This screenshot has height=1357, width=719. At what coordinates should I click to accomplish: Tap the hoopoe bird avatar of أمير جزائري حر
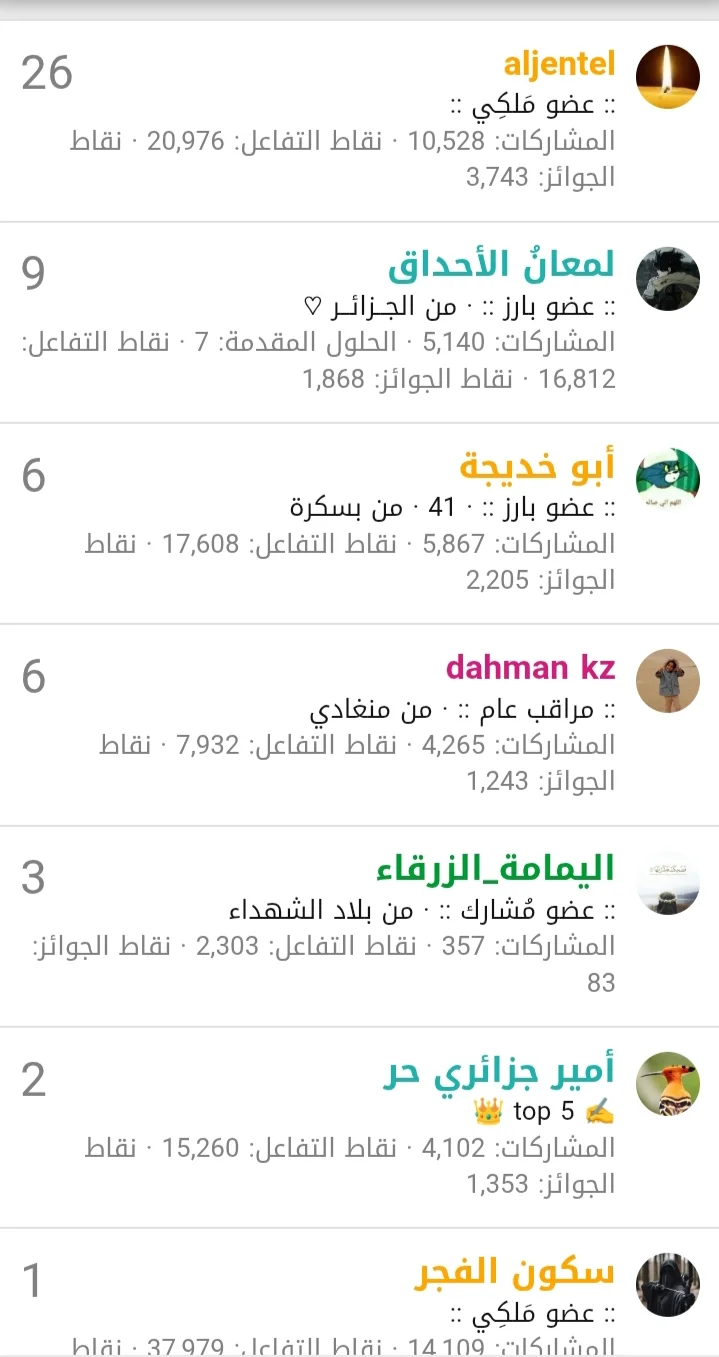(668, 1083)
